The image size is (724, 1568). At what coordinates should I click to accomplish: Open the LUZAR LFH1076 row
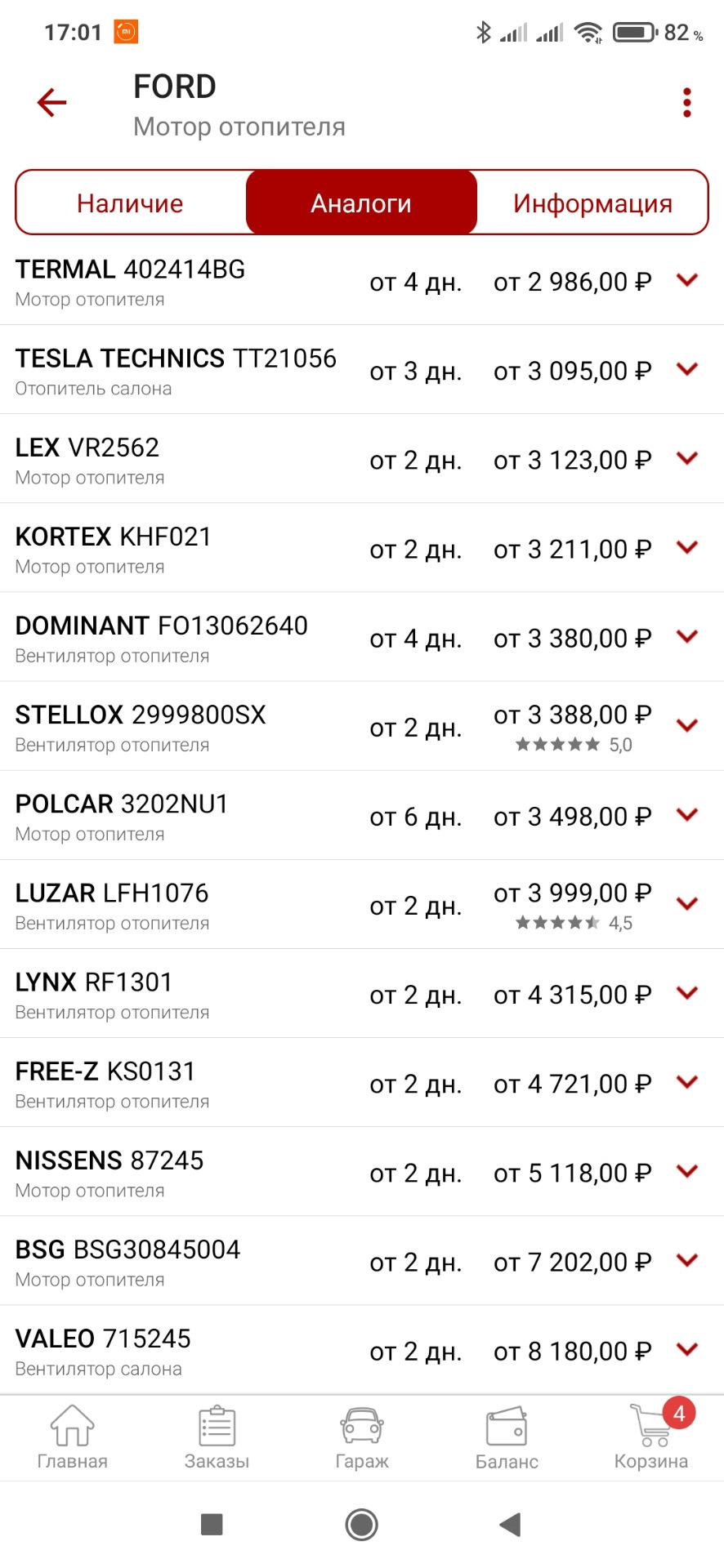[112, 904]
